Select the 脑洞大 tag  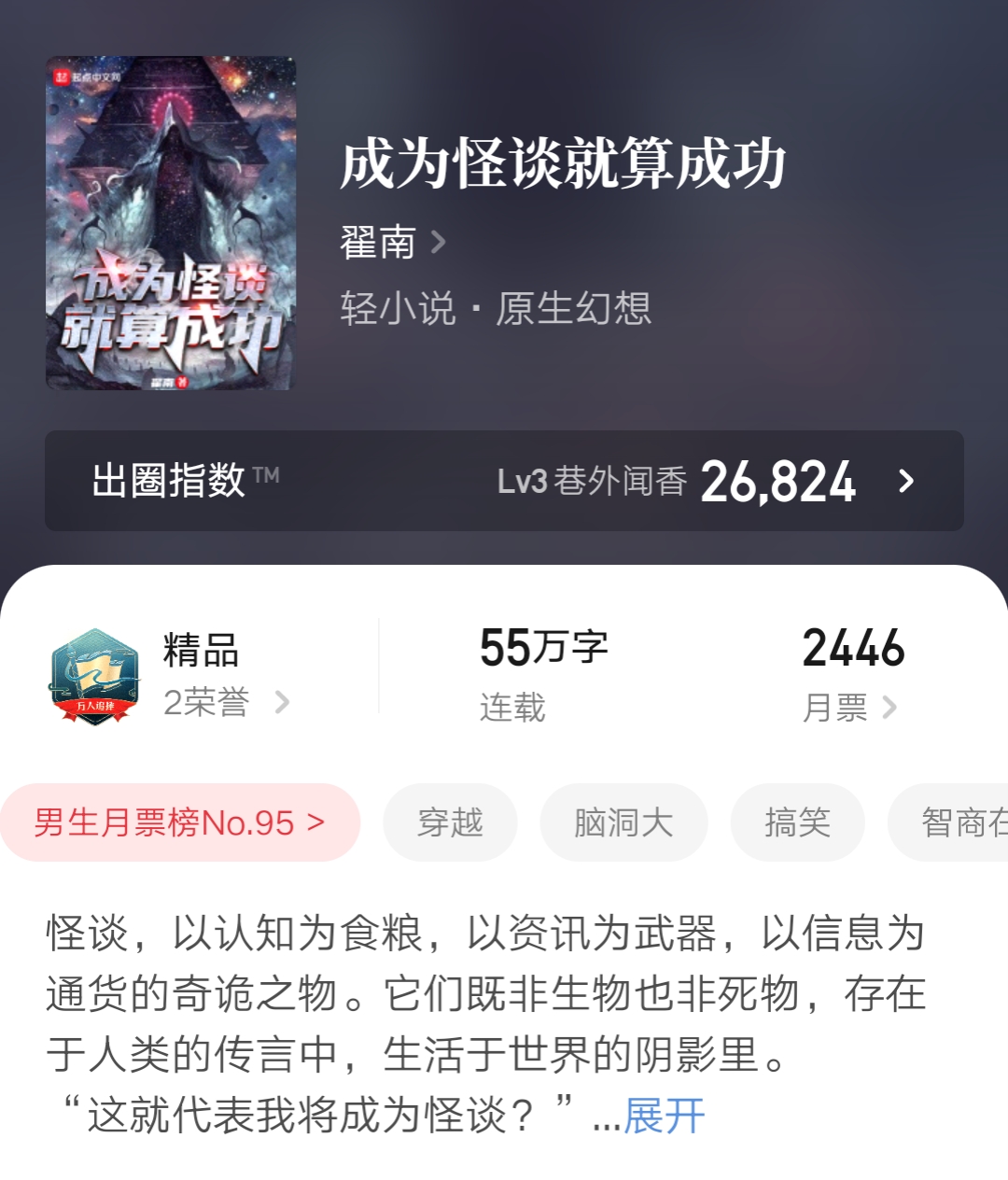(623, 822)
